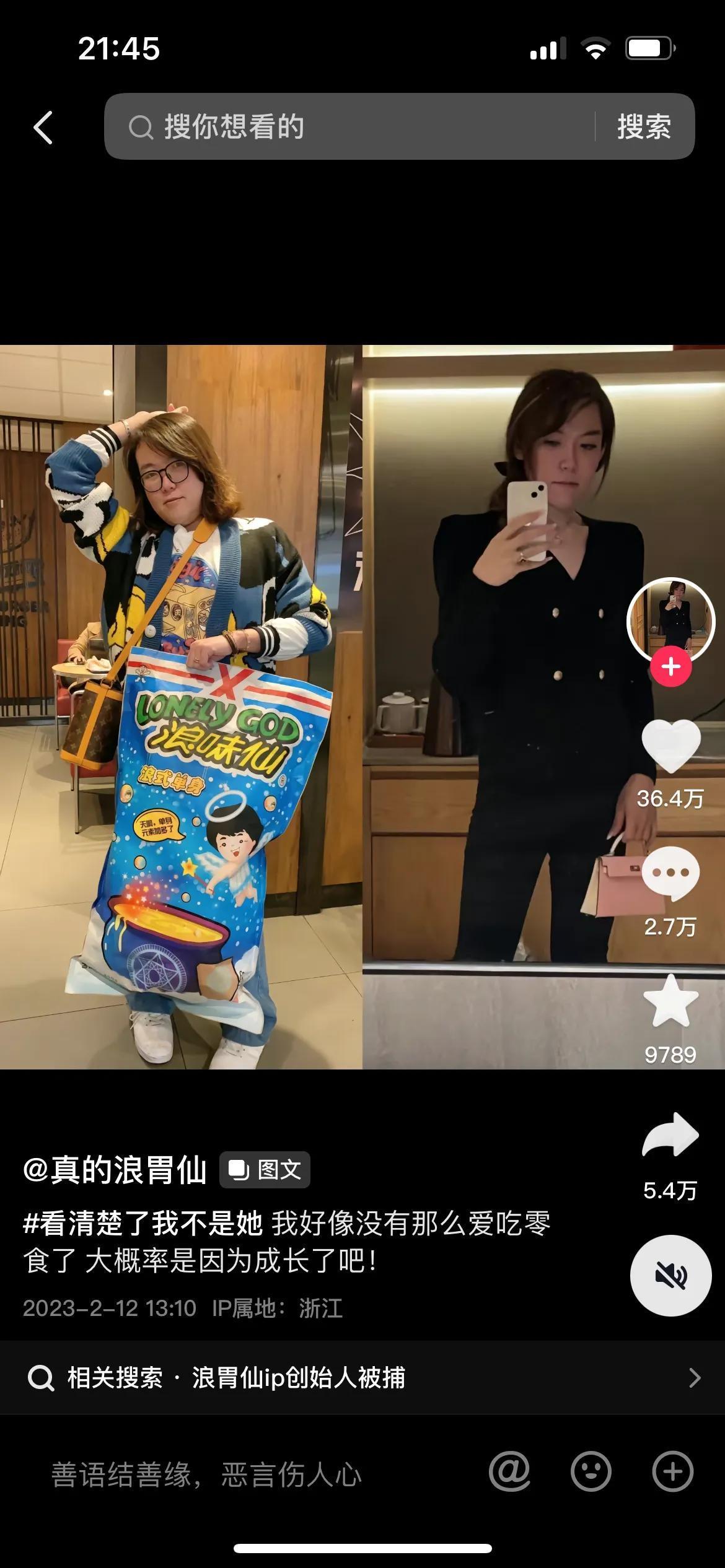This screenshot has height=1568, width=725.
Task: Share the post using the arrow icon
Action: [x=670, y=1135]
